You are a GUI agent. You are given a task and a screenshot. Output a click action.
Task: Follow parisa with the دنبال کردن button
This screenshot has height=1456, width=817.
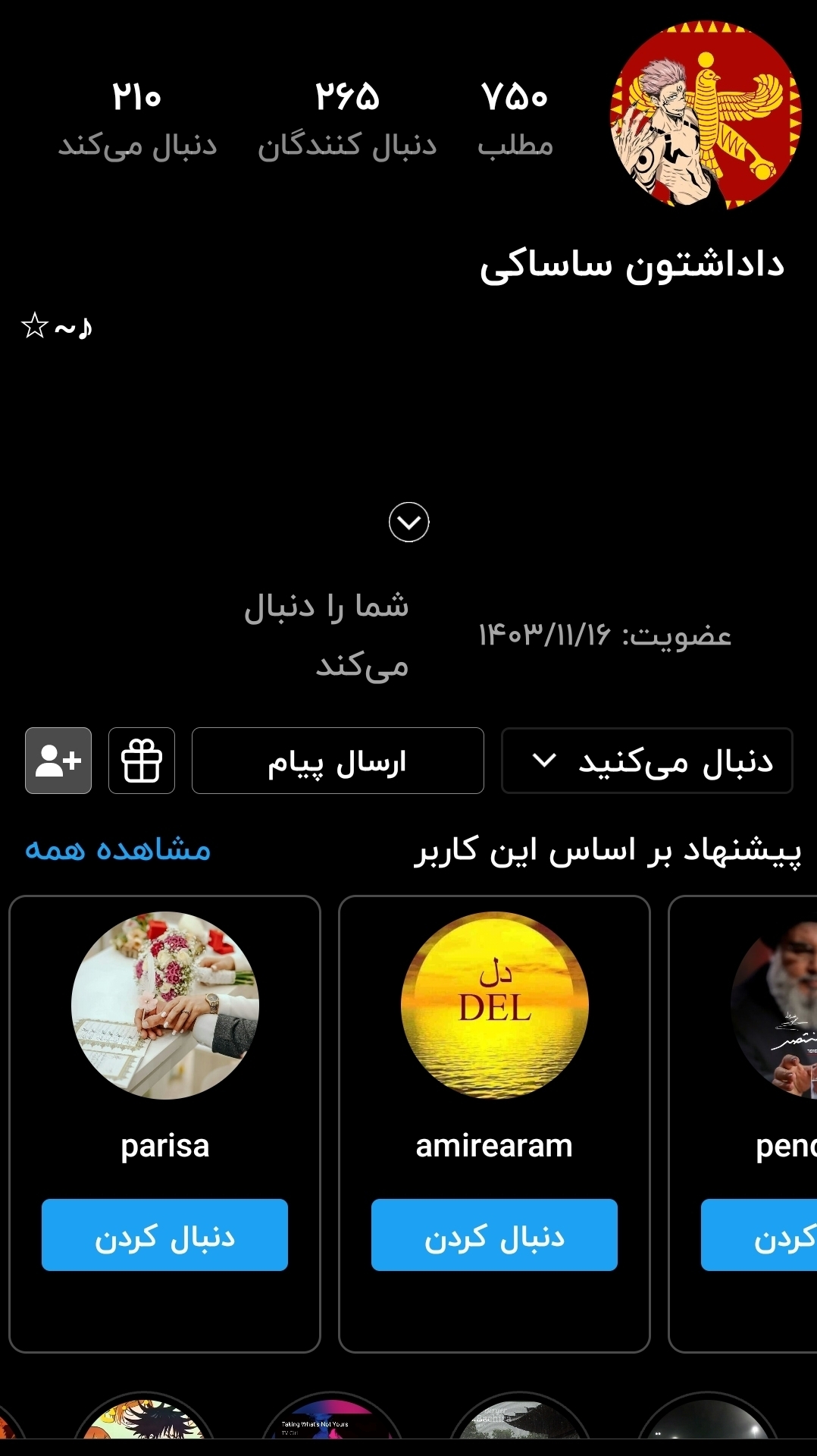(164, 1235)
